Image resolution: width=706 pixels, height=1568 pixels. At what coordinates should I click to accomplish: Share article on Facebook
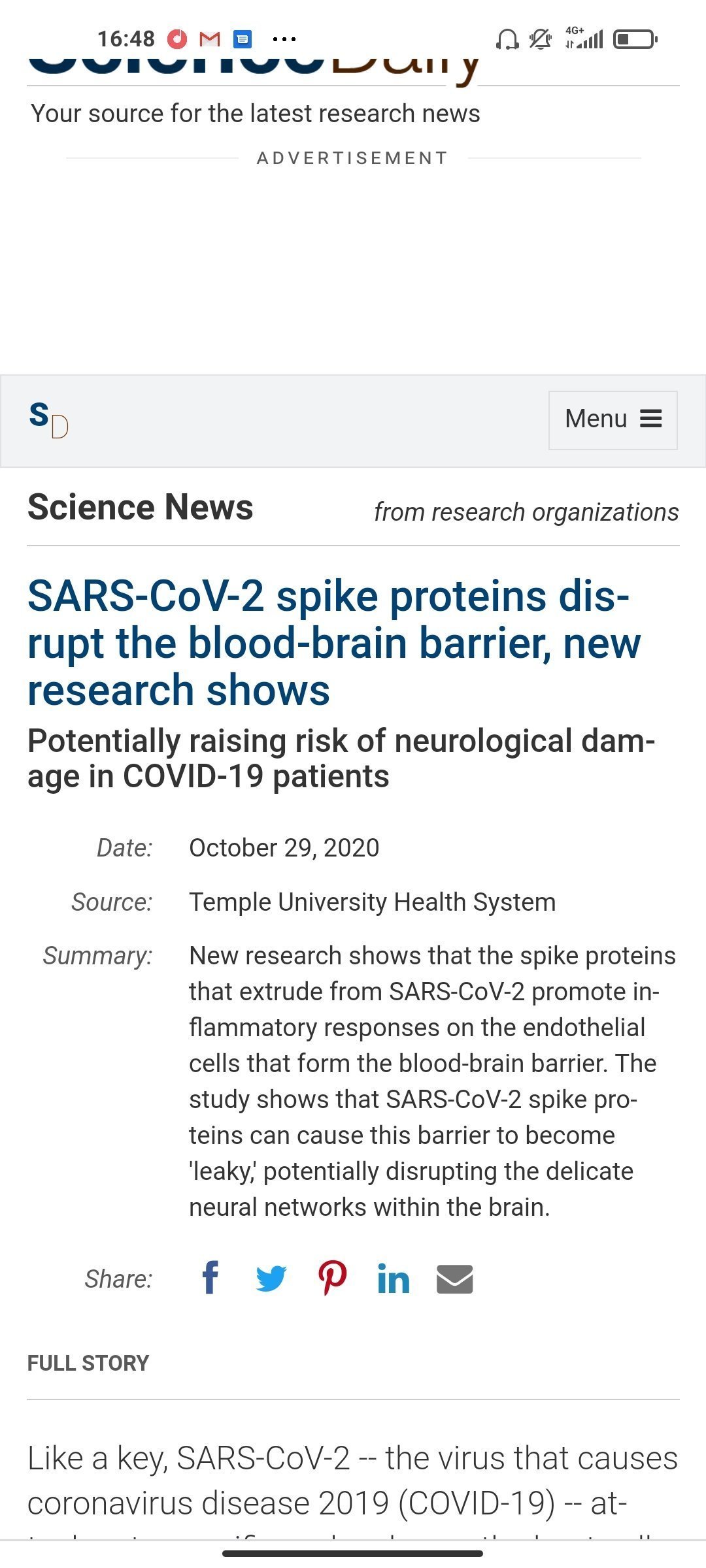coord(210,1278)
